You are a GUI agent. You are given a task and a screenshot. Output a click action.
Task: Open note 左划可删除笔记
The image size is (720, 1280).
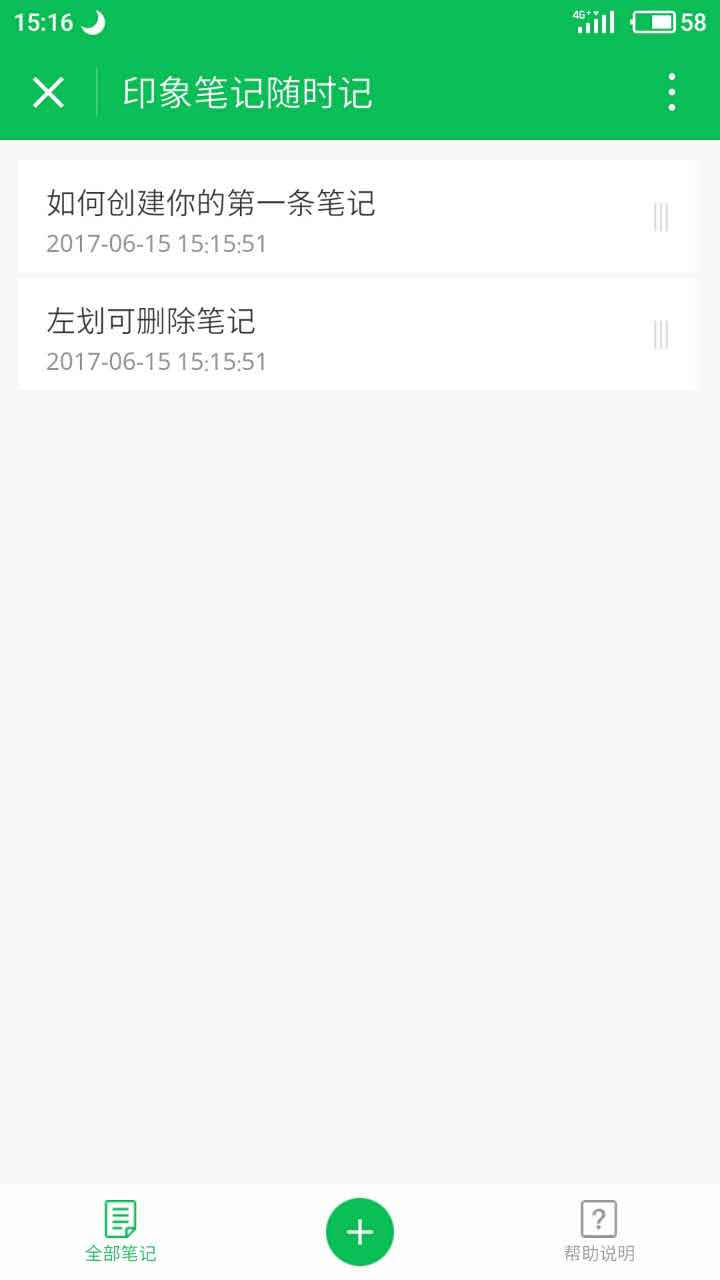(x=358, y=334)
